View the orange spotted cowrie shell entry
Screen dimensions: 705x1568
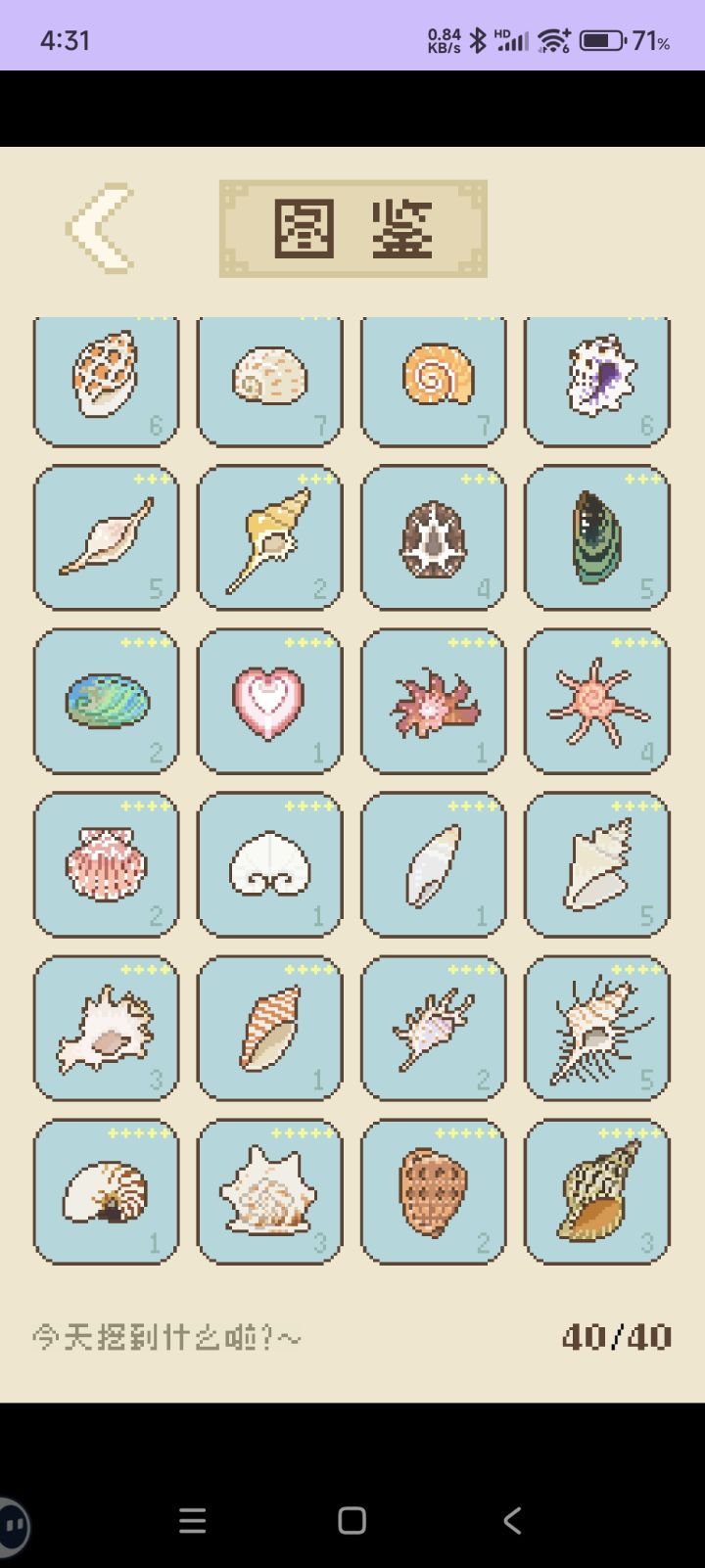tap(107, 382)
